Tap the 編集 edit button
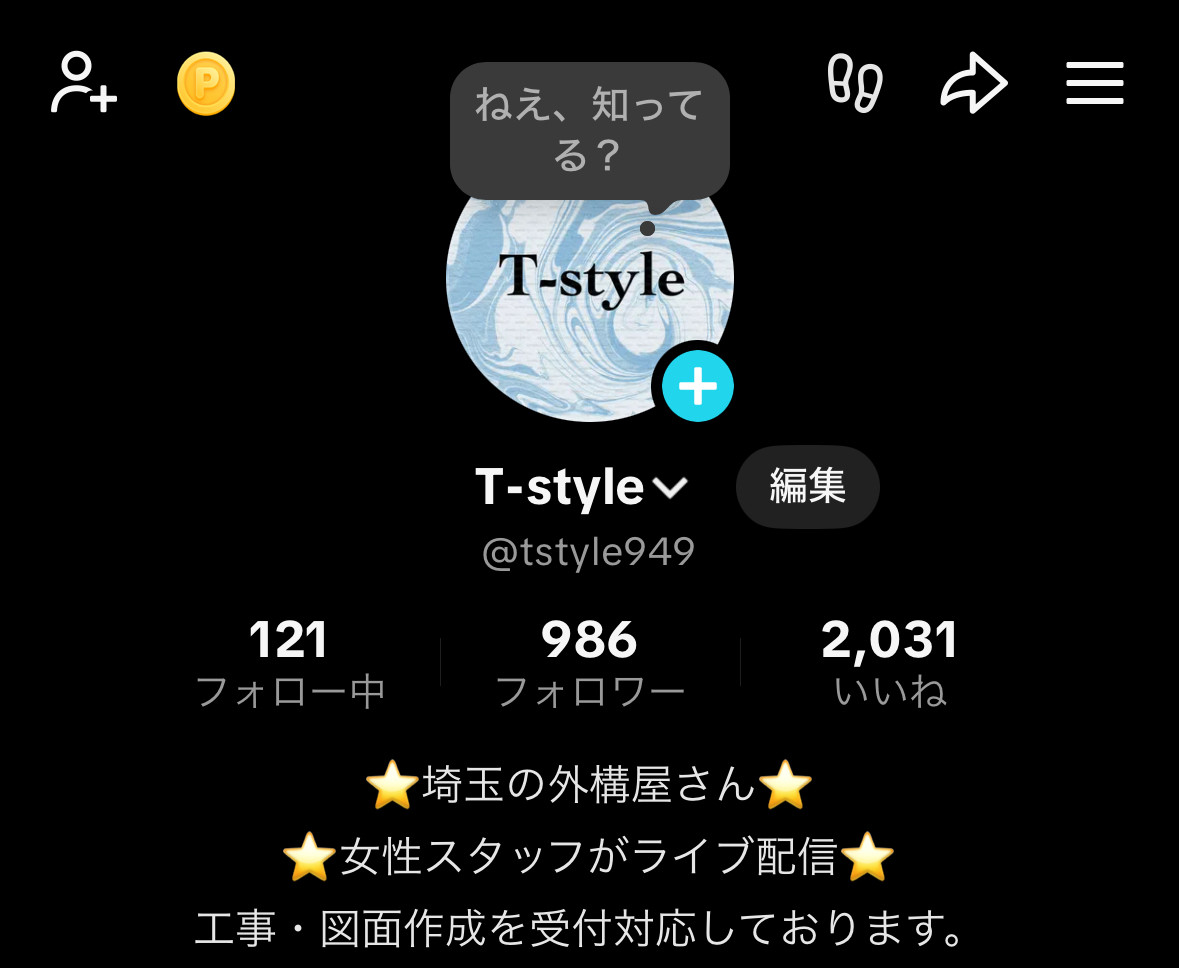The width and height of the screenshot is (1179, 968). pos(807,487)
